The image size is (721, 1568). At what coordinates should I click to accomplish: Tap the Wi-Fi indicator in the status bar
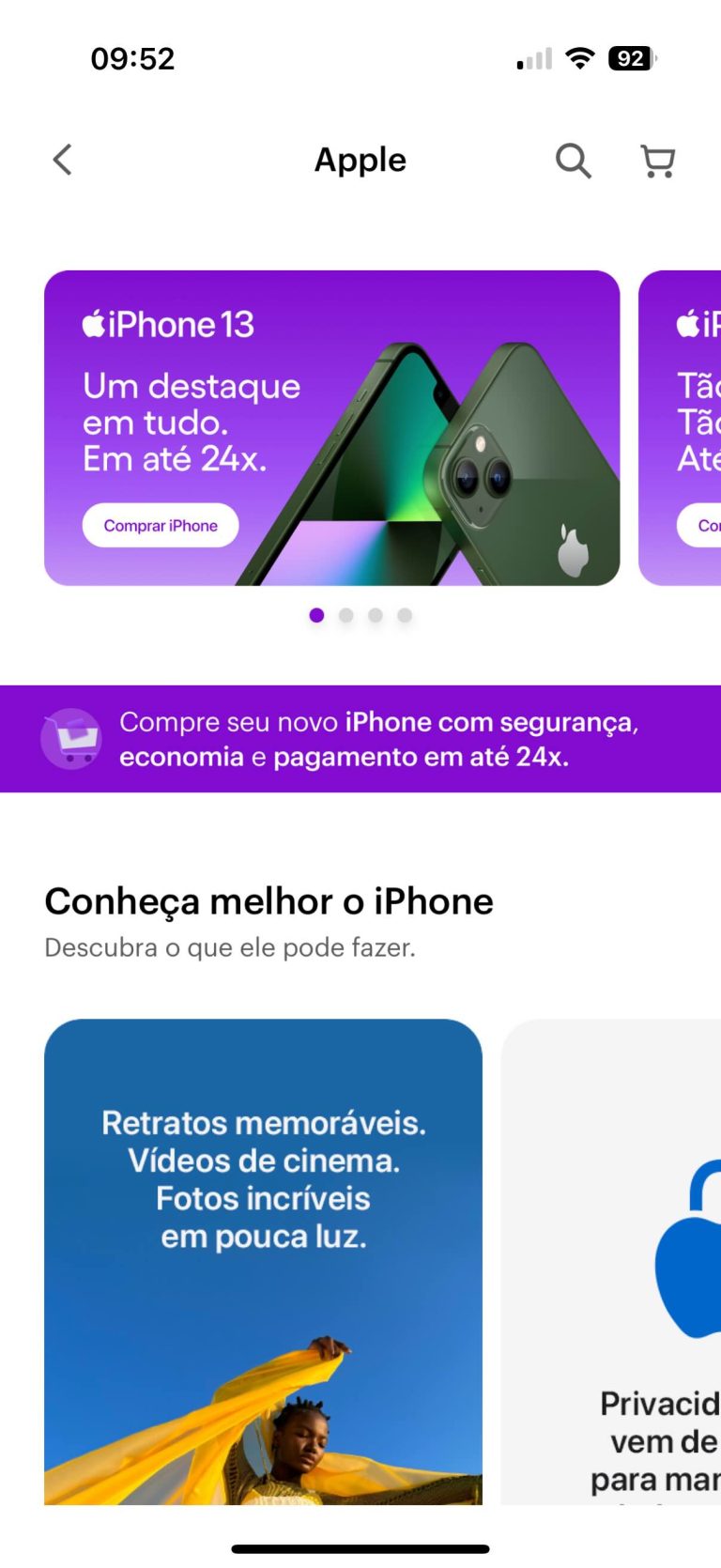(579, 58)
